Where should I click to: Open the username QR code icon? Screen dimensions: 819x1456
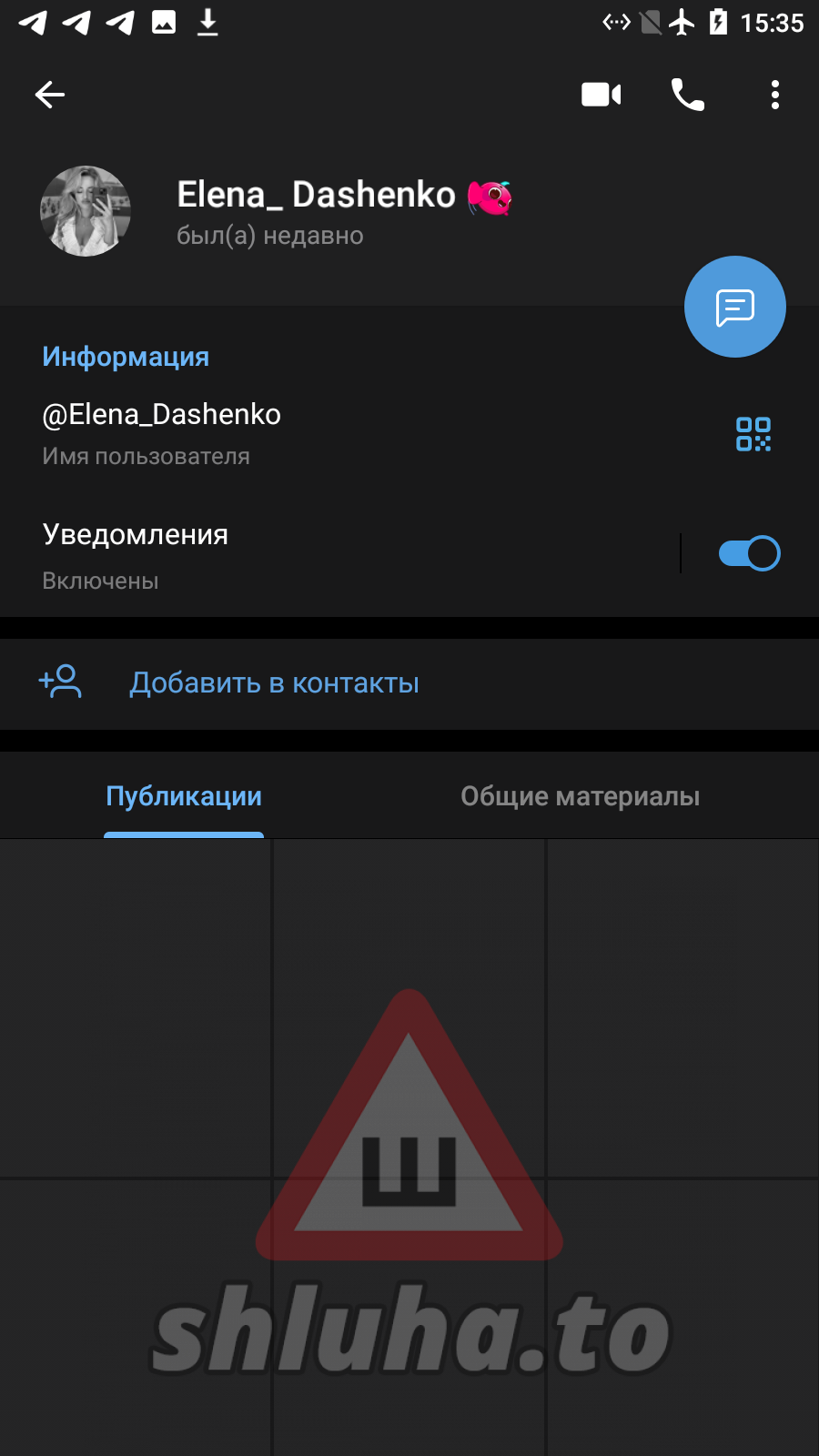point(753,434)
